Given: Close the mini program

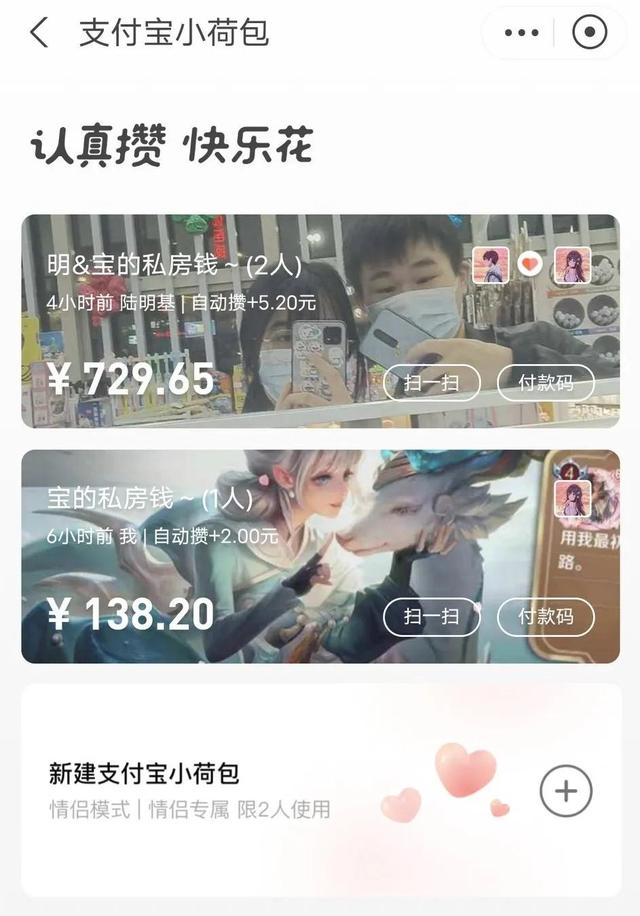Looking at the screenshot, I should pos(589,33).
